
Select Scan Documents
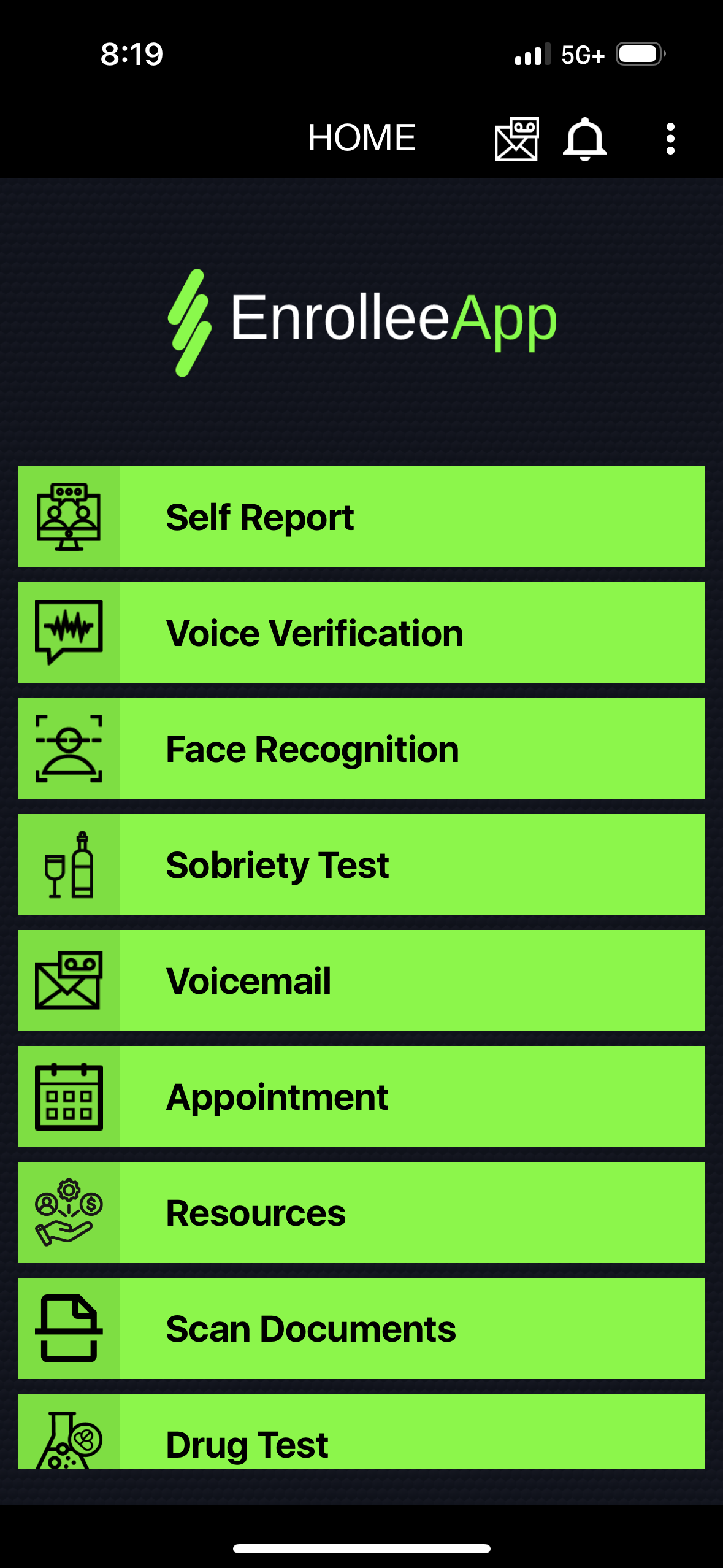(x=361, y=1329)
